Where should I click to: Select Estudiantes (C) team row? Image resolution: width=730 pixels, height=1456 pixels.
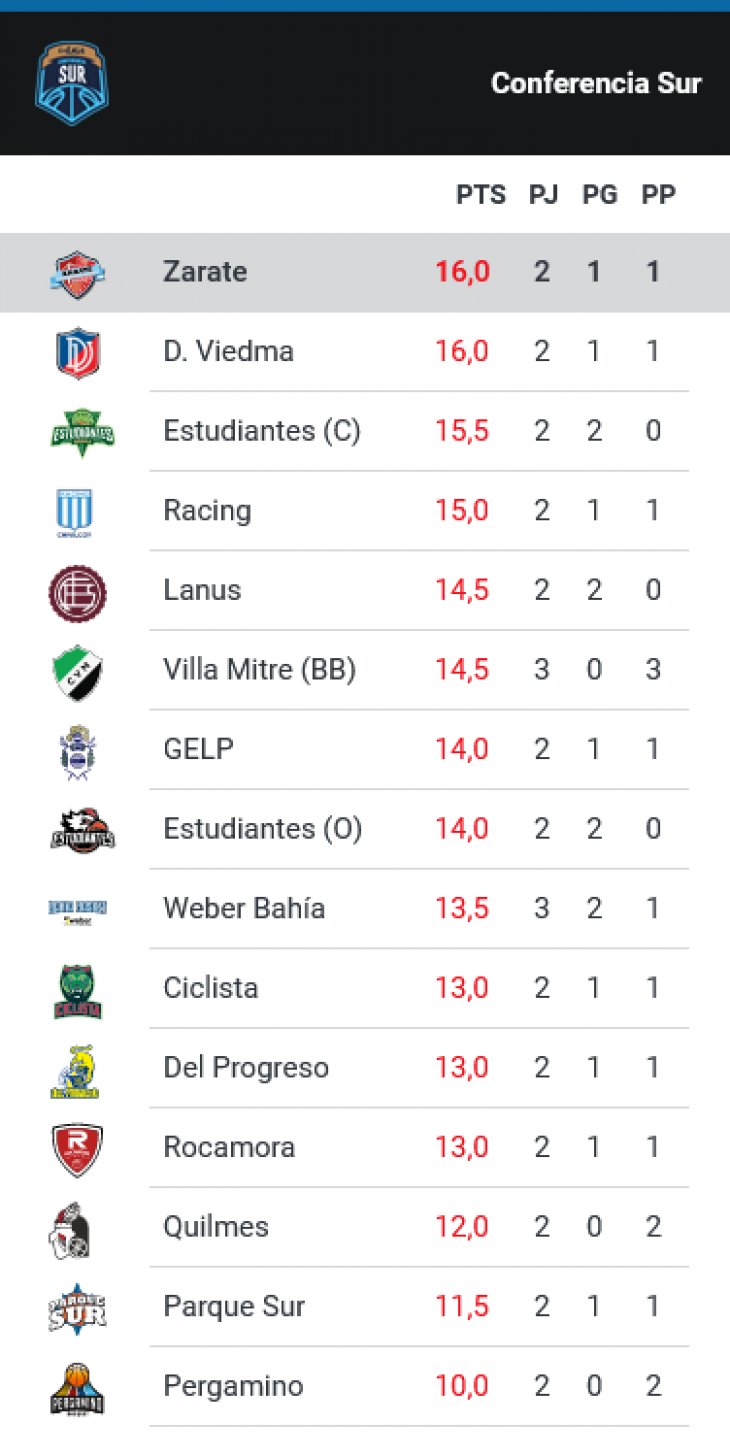(365, 431)
